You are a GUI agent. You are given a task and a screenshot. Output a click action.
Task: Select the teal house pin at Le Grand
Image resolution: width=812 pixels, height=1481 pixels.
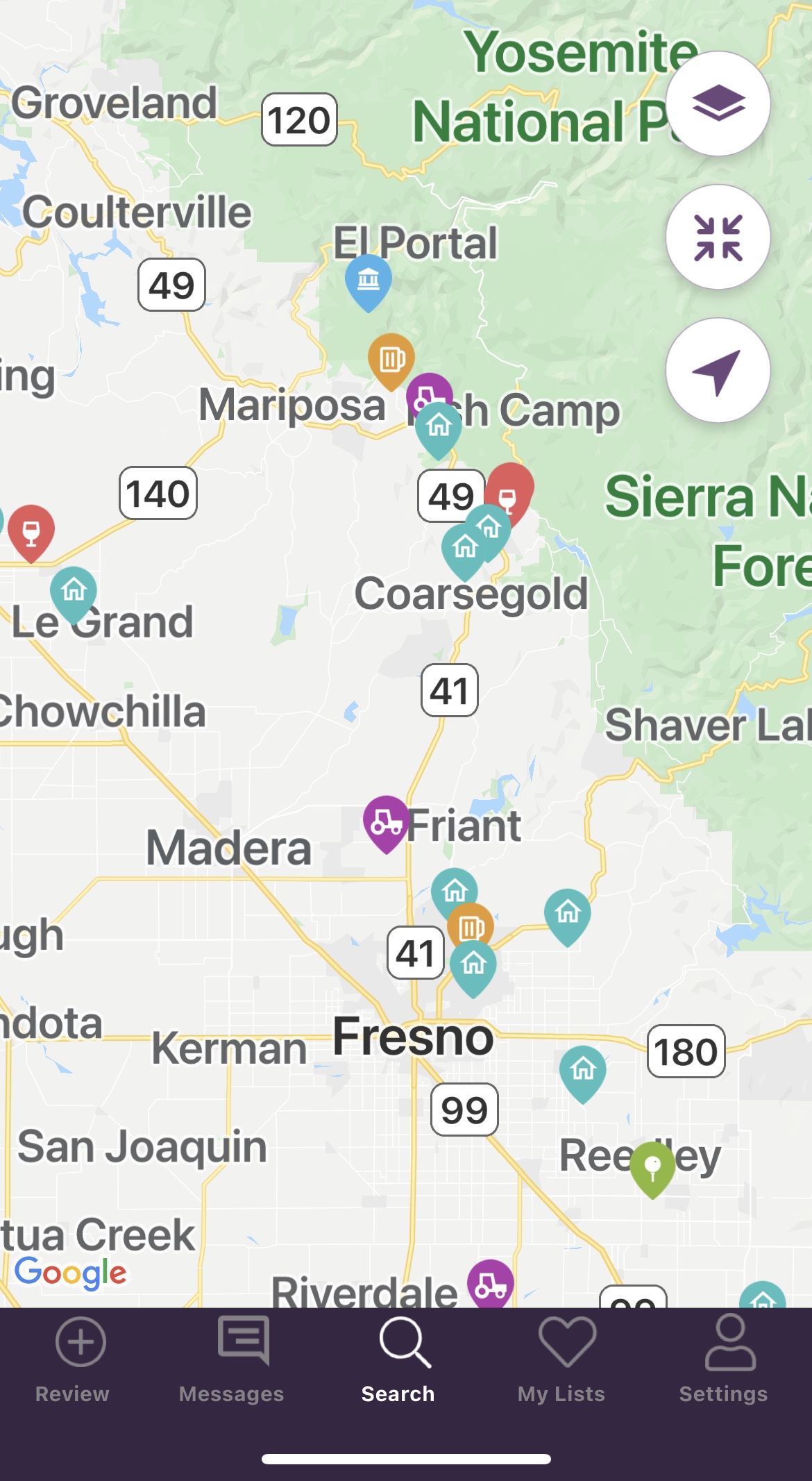pyautogui.click(x=73, y=590)
